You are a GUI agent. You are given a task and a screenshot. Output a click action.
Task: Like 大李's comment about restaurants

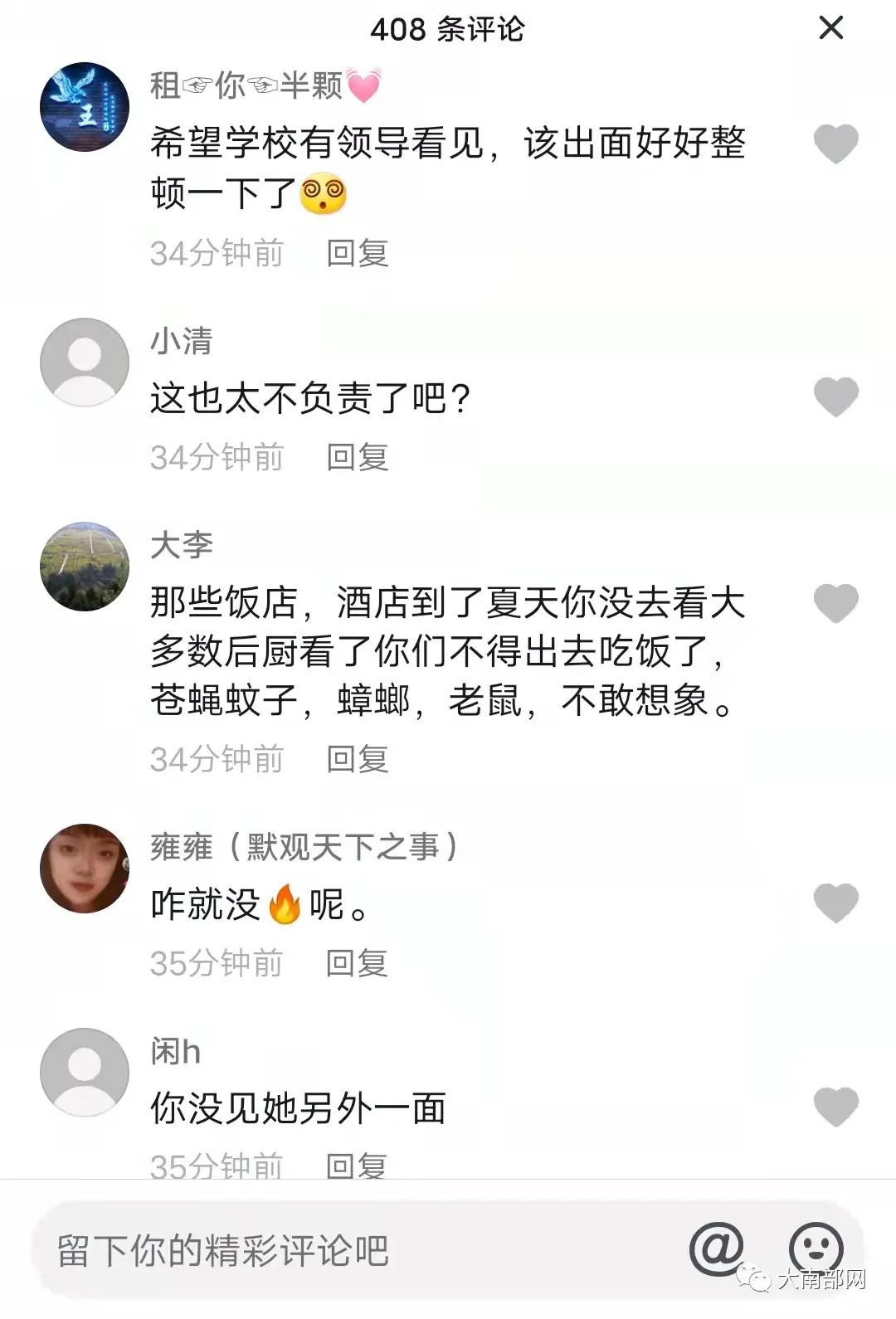(835, 603)
